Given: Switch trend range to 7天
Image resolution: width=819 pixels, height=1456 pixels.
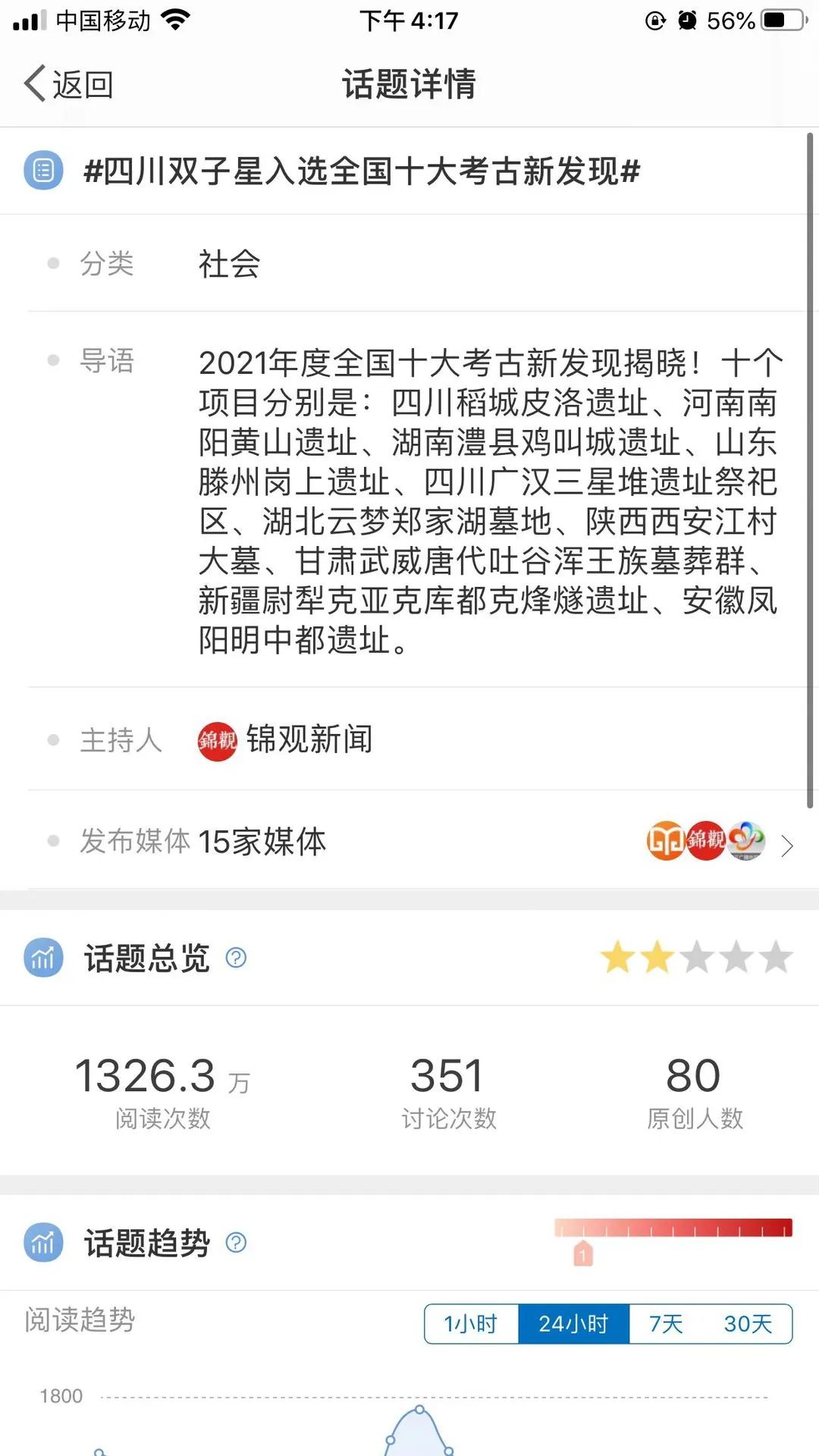Looking at the screenshot, I should point(666,1324).
